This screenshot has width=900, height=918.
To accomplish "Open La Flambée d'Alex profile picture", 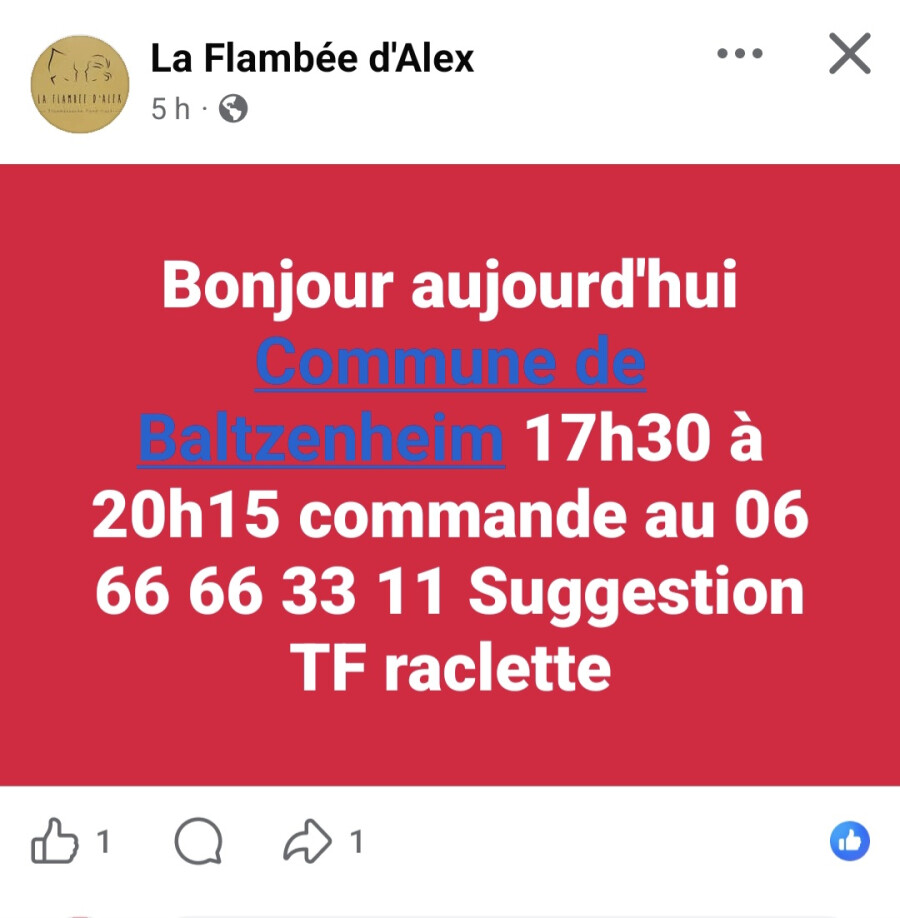I will click(x=80, y=84).
